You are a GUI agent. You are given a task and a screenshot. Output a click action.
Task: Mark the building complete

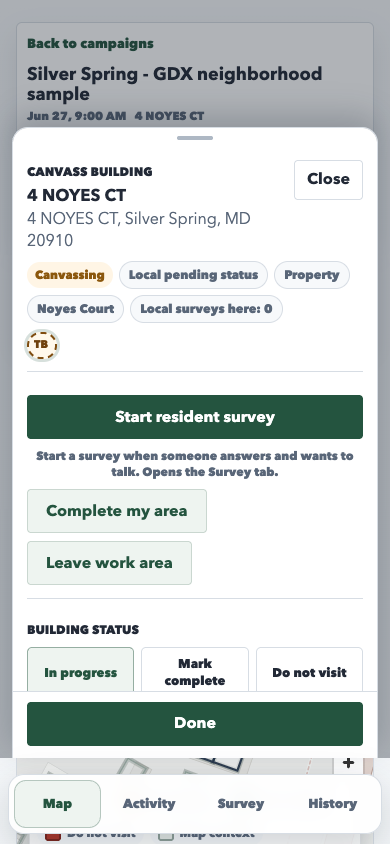point(195,670)
